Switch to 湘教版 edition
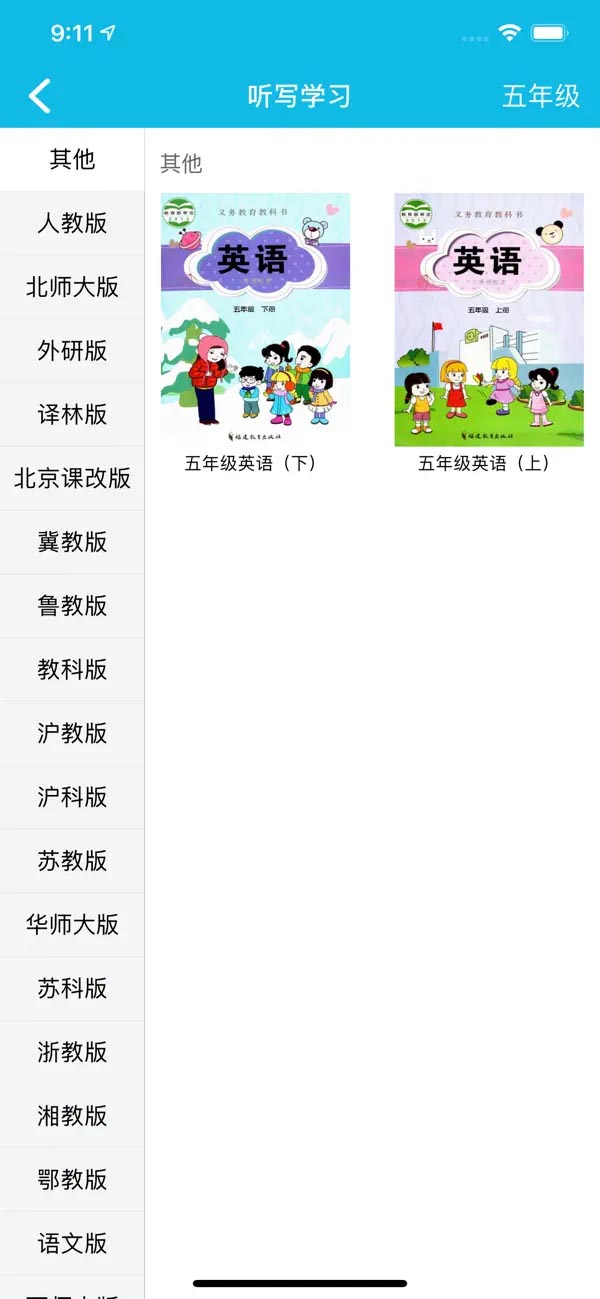The height and width of the screenshot is (1299, 600). click(72, 1116)
